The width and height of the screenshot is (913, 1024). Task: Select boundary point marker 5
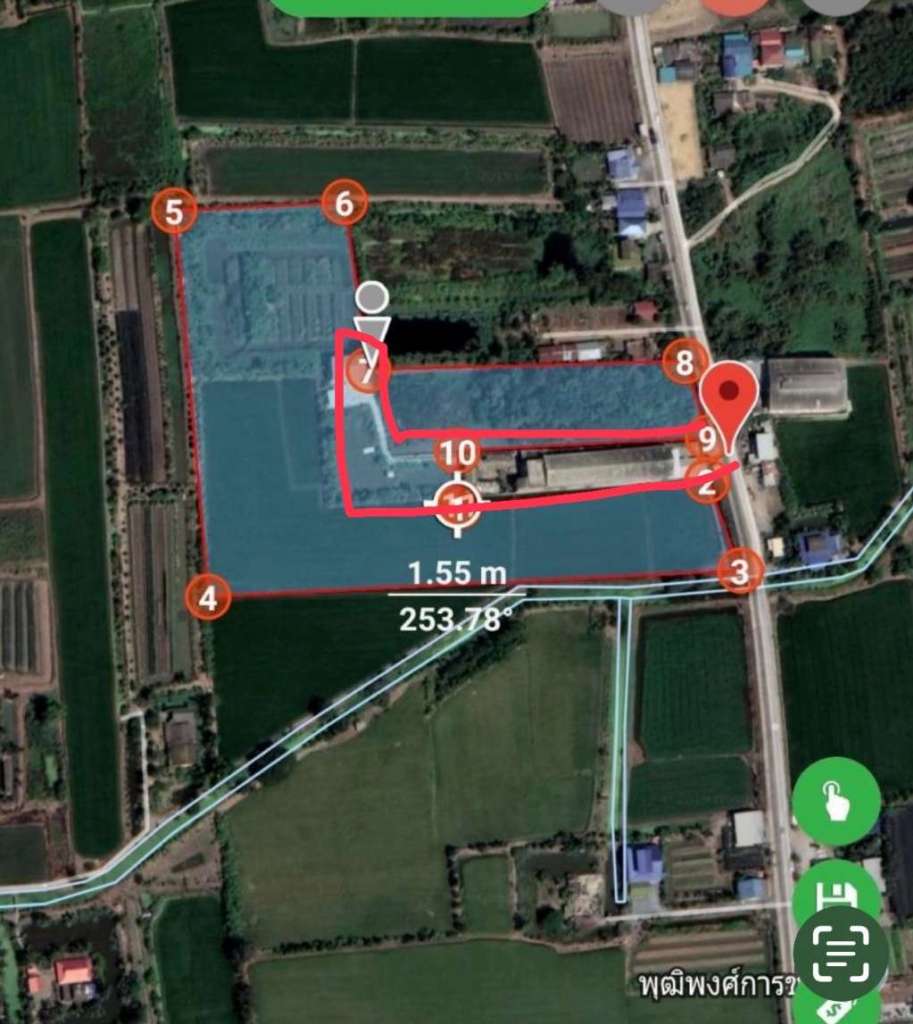click(174, 212)
